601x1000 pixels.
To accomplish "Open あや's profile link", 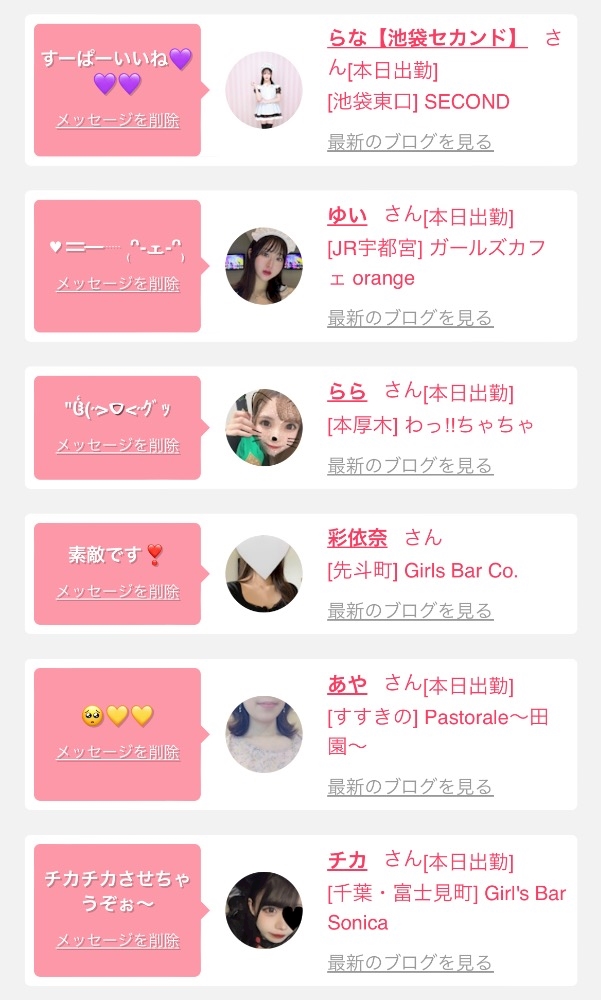I will [x=347, y=684].
